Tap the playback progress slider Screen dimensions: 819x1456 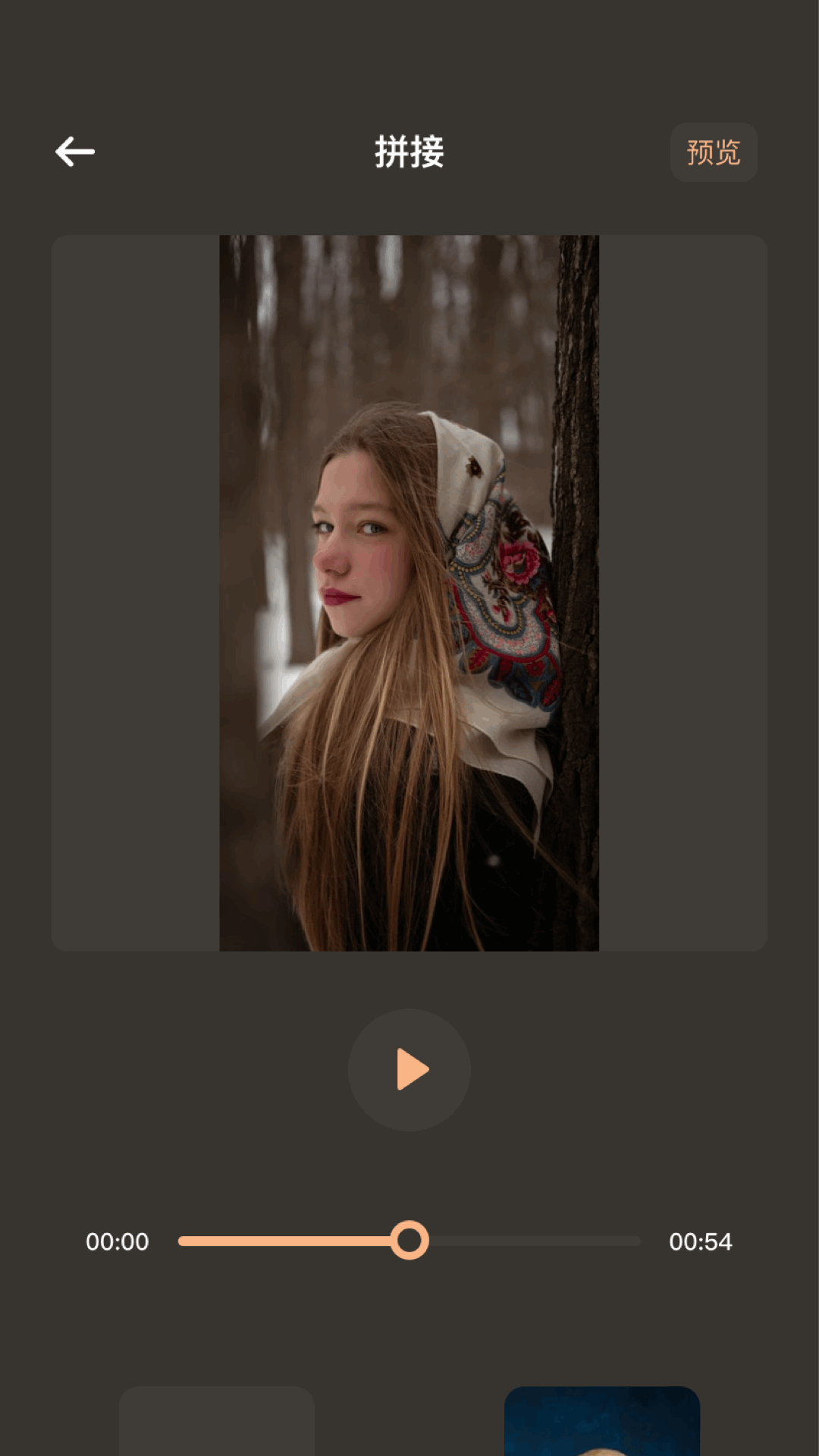coord(409,1241)
